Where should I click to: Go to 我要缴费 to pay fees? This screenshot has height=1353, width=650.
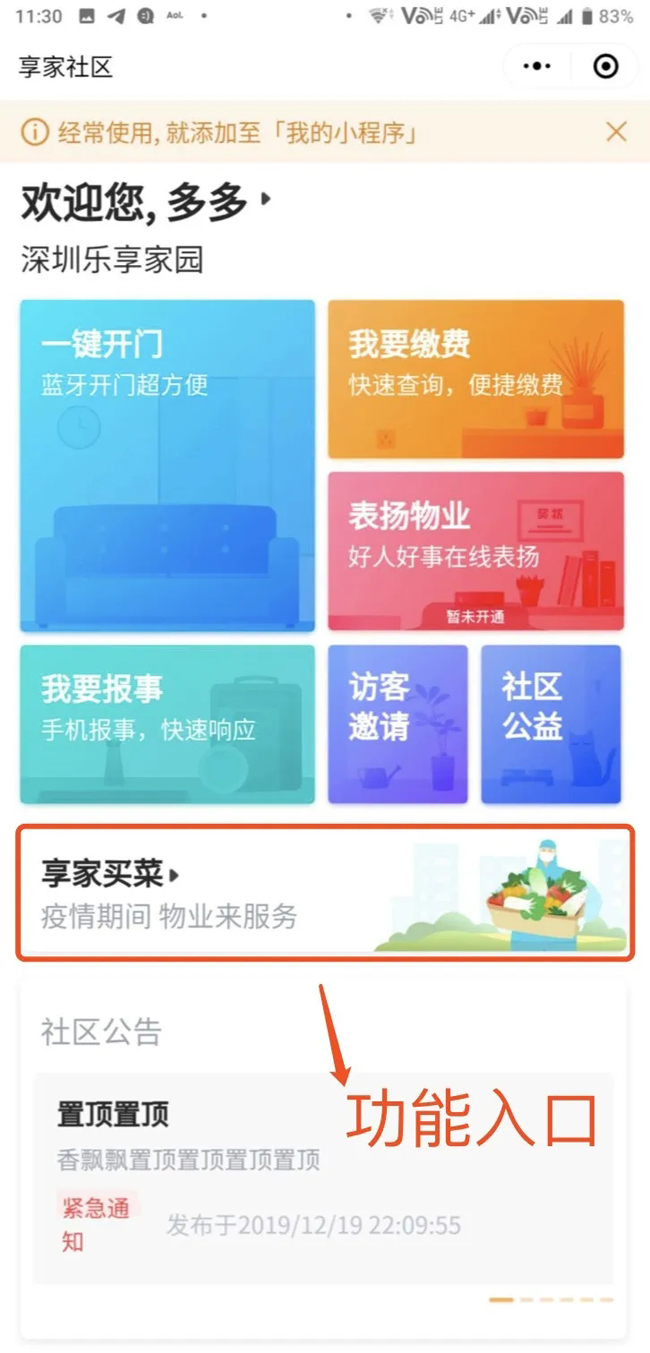click(x=475, y=379)
